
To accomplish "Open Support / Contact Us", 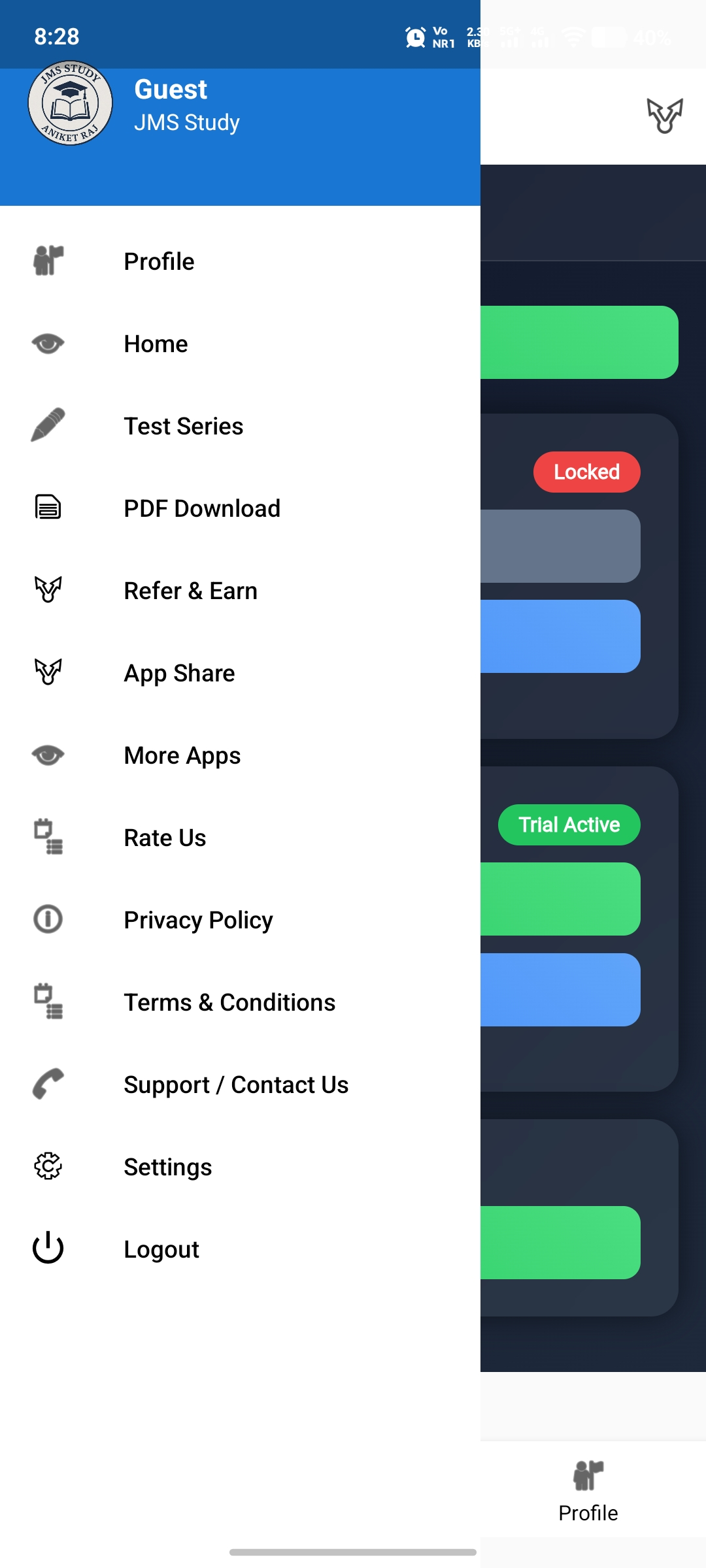I will point(235,1085).
